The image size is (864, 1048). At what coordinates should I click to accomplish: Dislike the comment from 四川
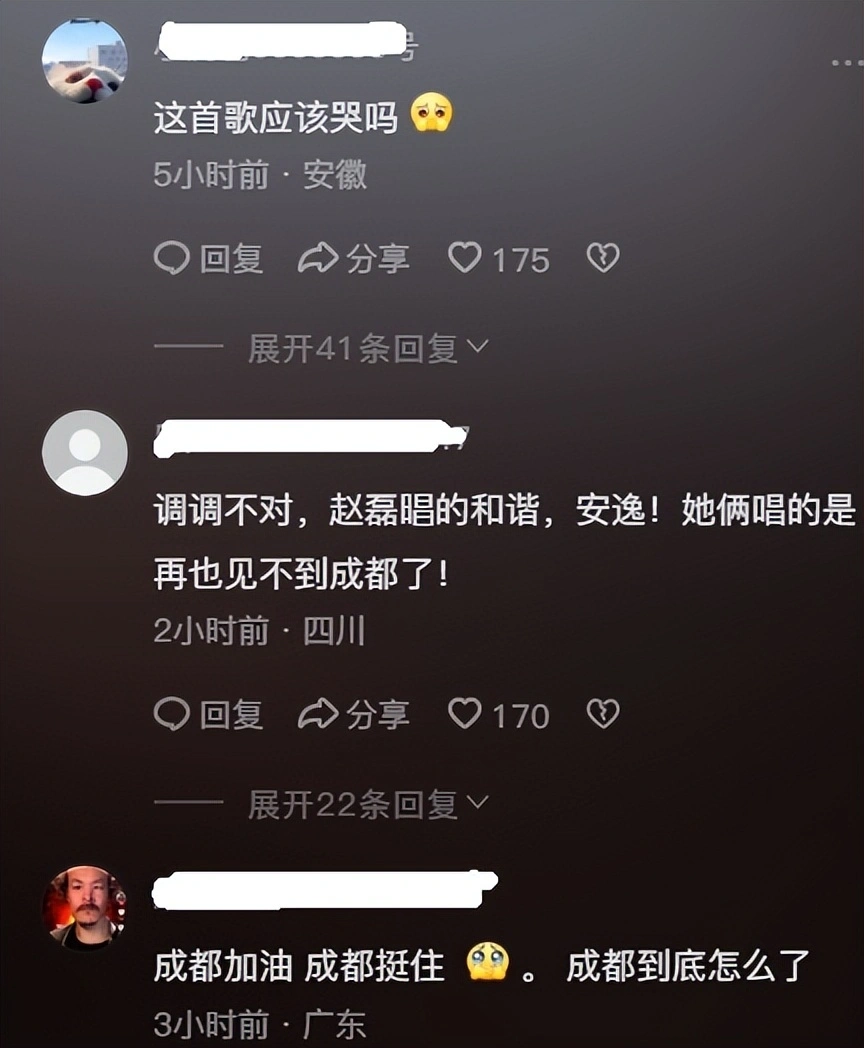click(602, 714)
